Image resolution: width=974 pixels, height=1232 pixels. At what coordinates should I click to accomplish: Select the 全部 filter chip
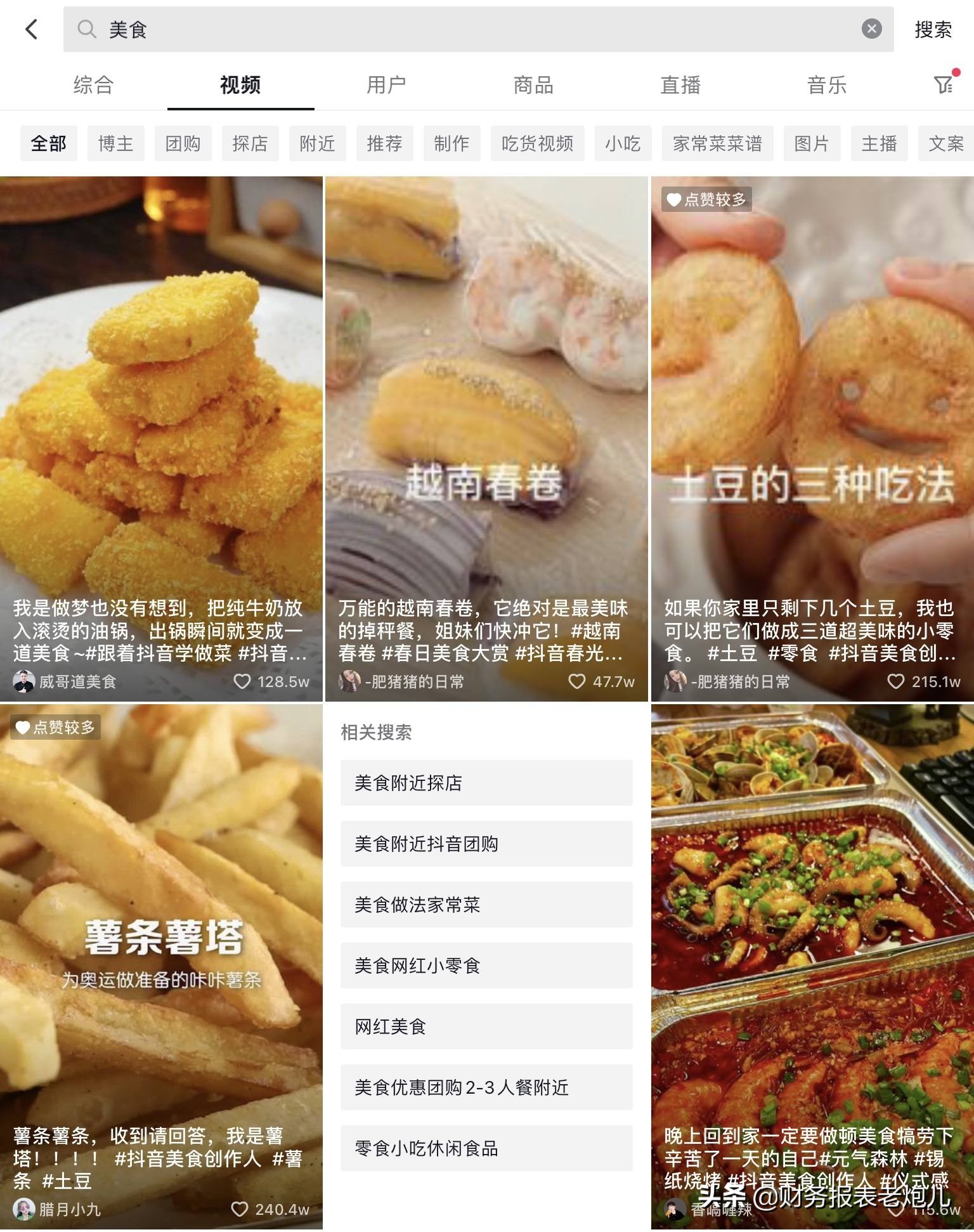49,144
